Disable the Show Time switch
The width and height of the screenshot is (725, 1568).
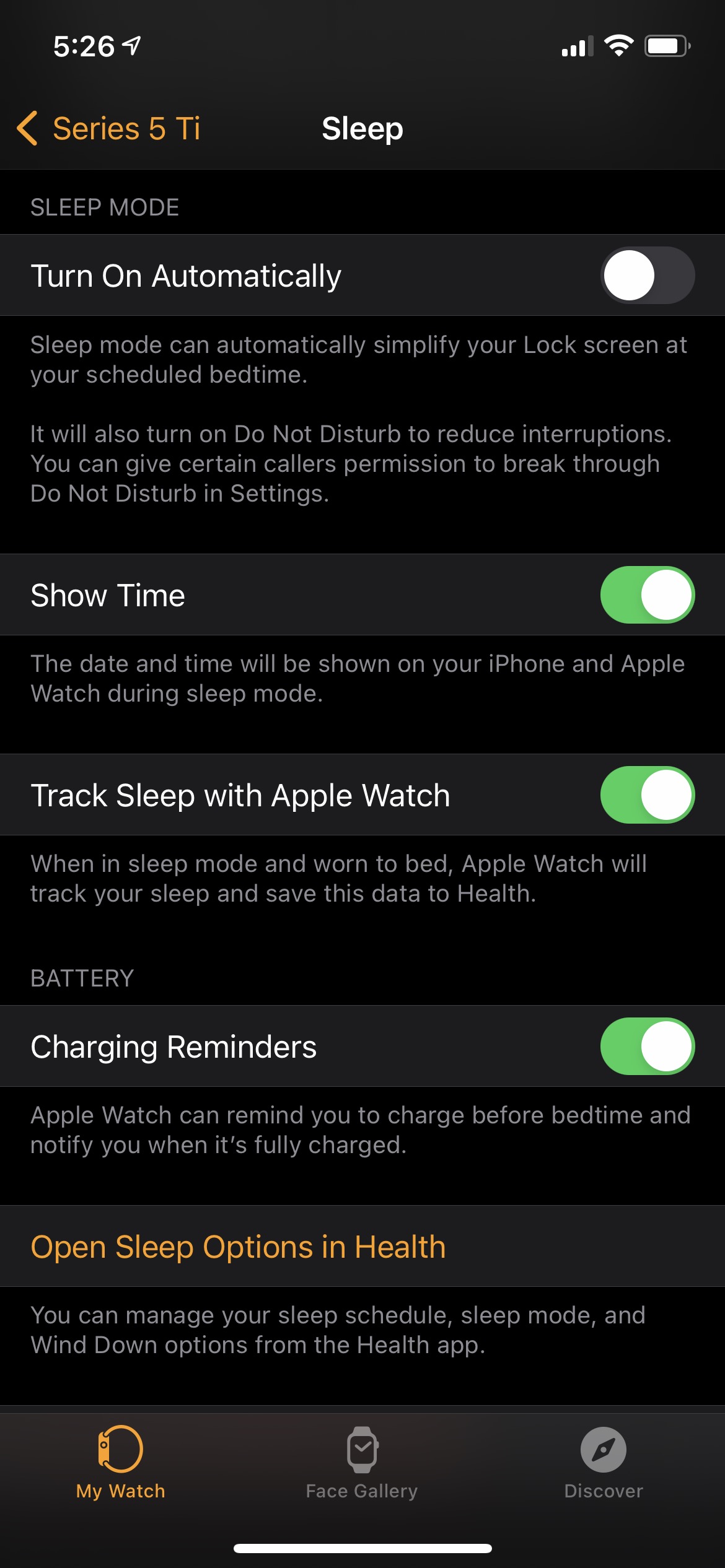point(647,595)
